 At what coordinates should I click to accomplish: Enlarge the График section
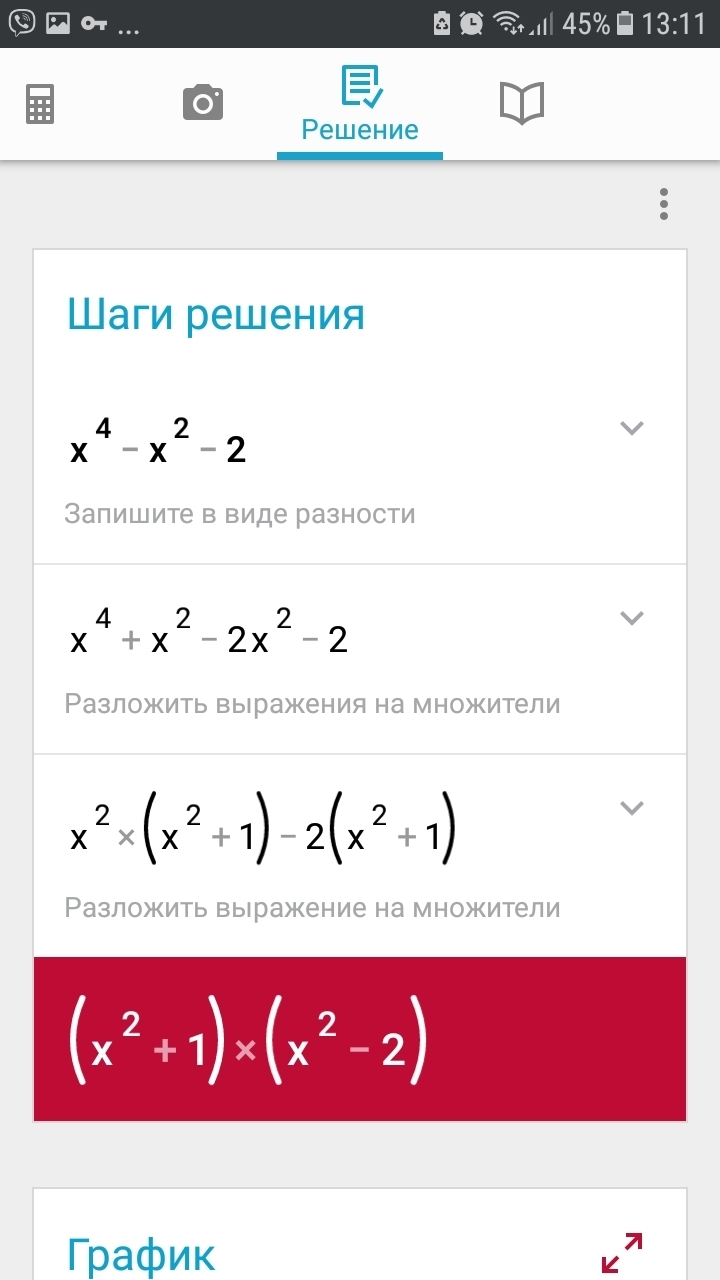pos(621,1252)
